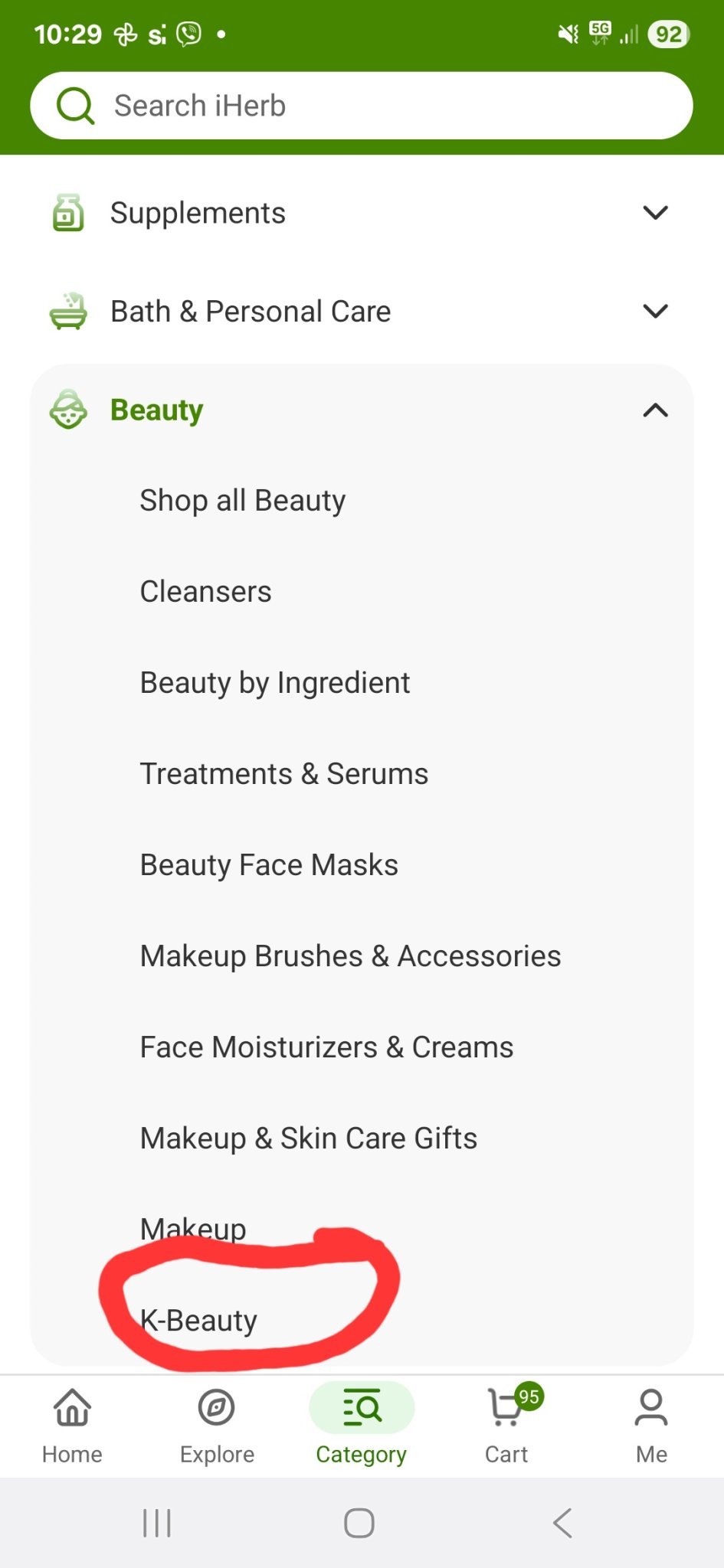The image size is (724, 1568).
Task: Open the K-Beauty subcategory
Action: pyautogui.click(x=198, y=1321)
